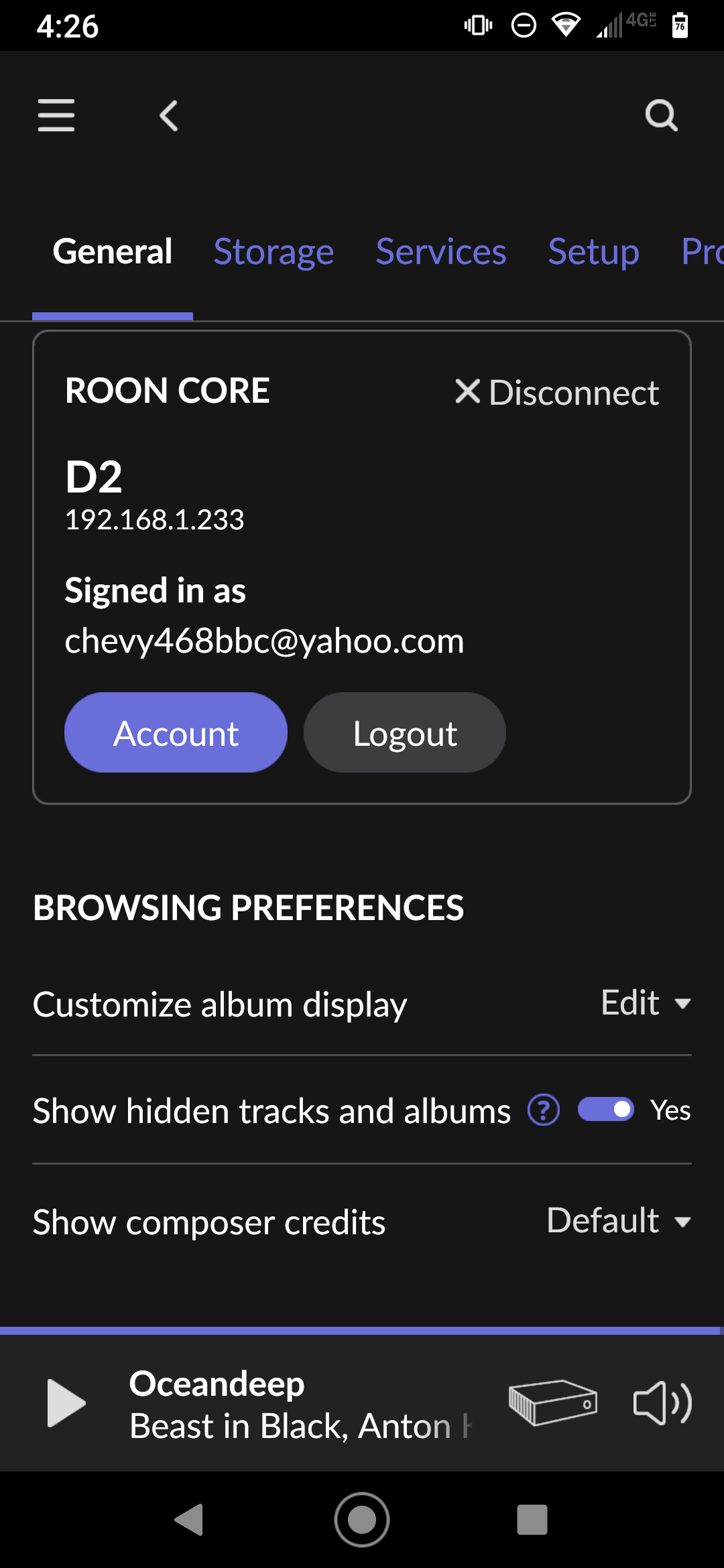Viewport: 724px width, 1568px height.
Task: Select the General tab
Action: click(x=113, y=252)
